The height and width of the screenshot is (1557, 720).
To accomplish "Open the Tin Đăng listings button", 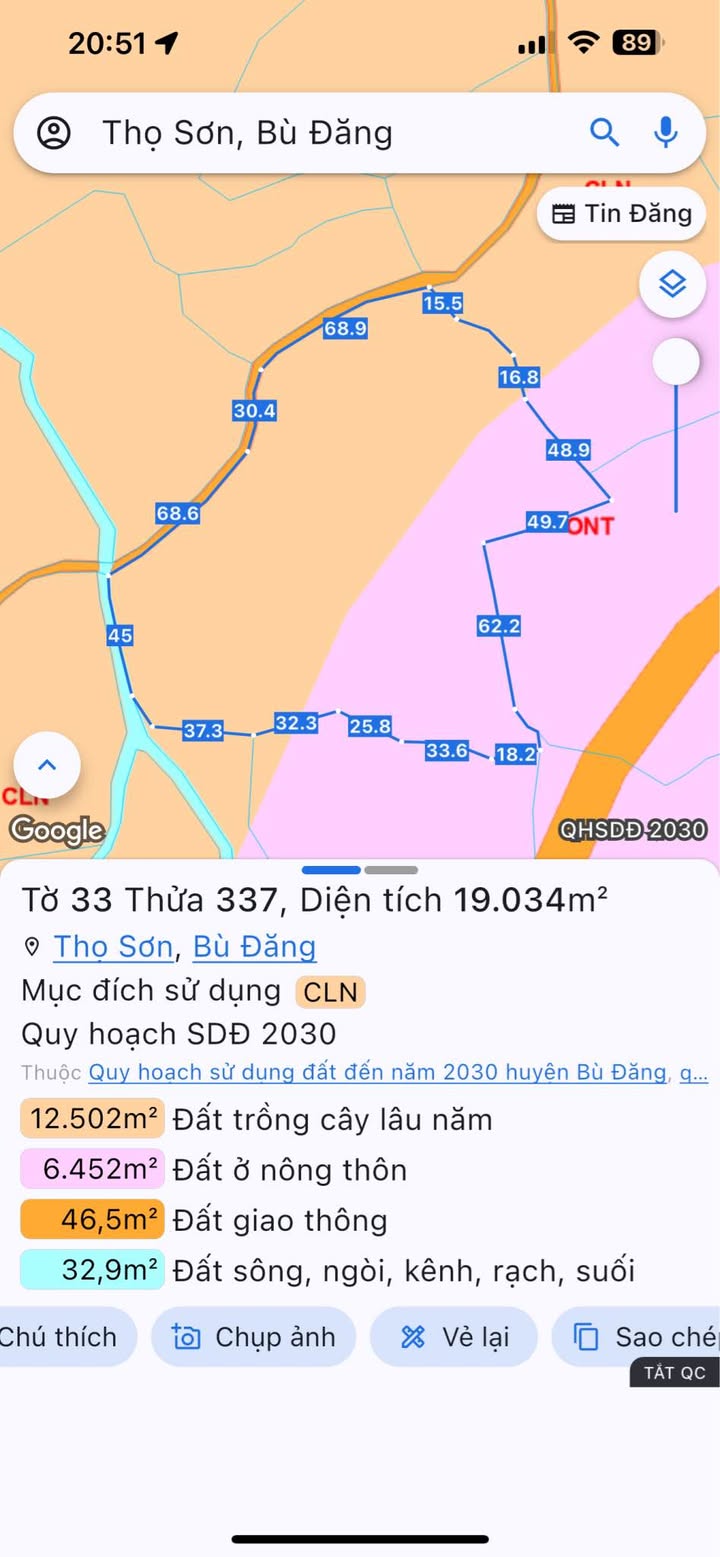I will coord(622,214).
